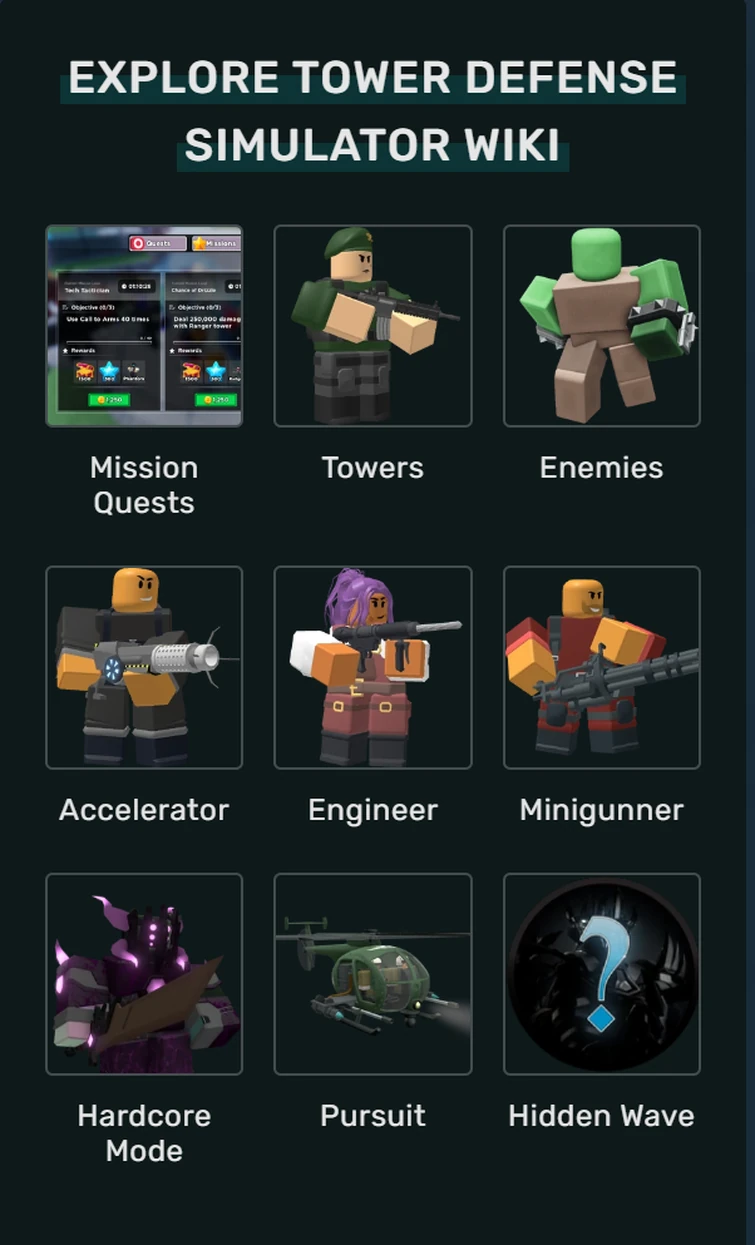View the Hidden Wave page
Viewport: 755px width, 1245px height.
pos(601,974)
